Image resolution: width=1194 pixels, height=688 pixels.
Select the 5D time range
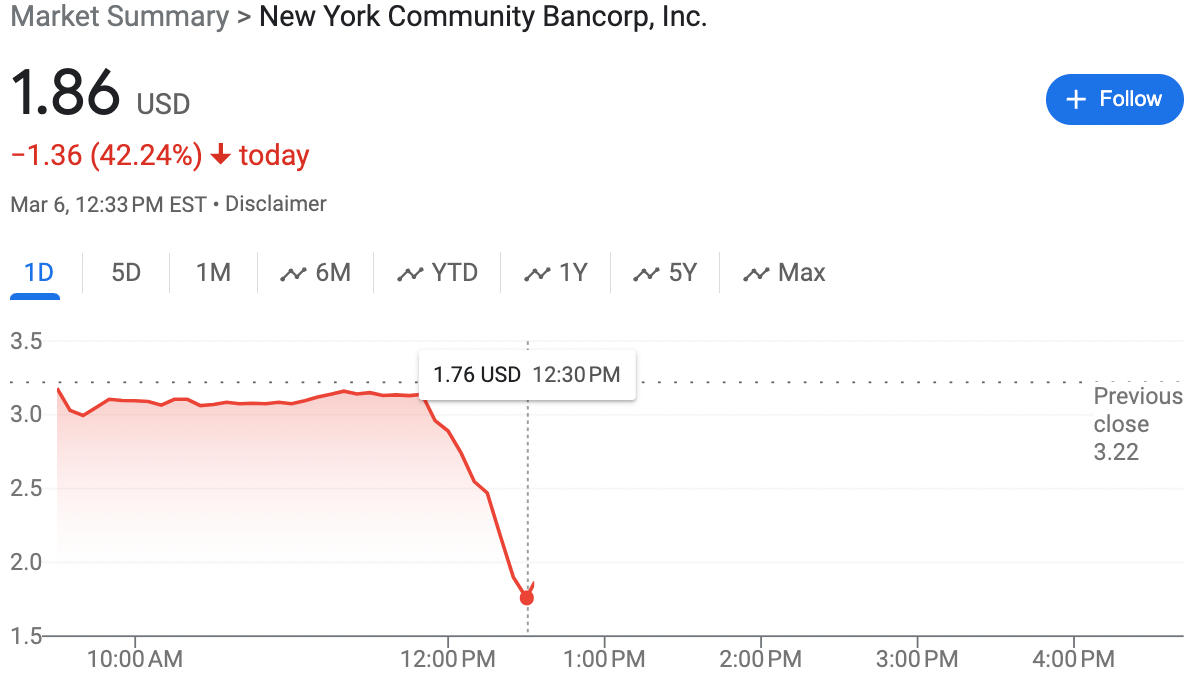click(126, 273)
